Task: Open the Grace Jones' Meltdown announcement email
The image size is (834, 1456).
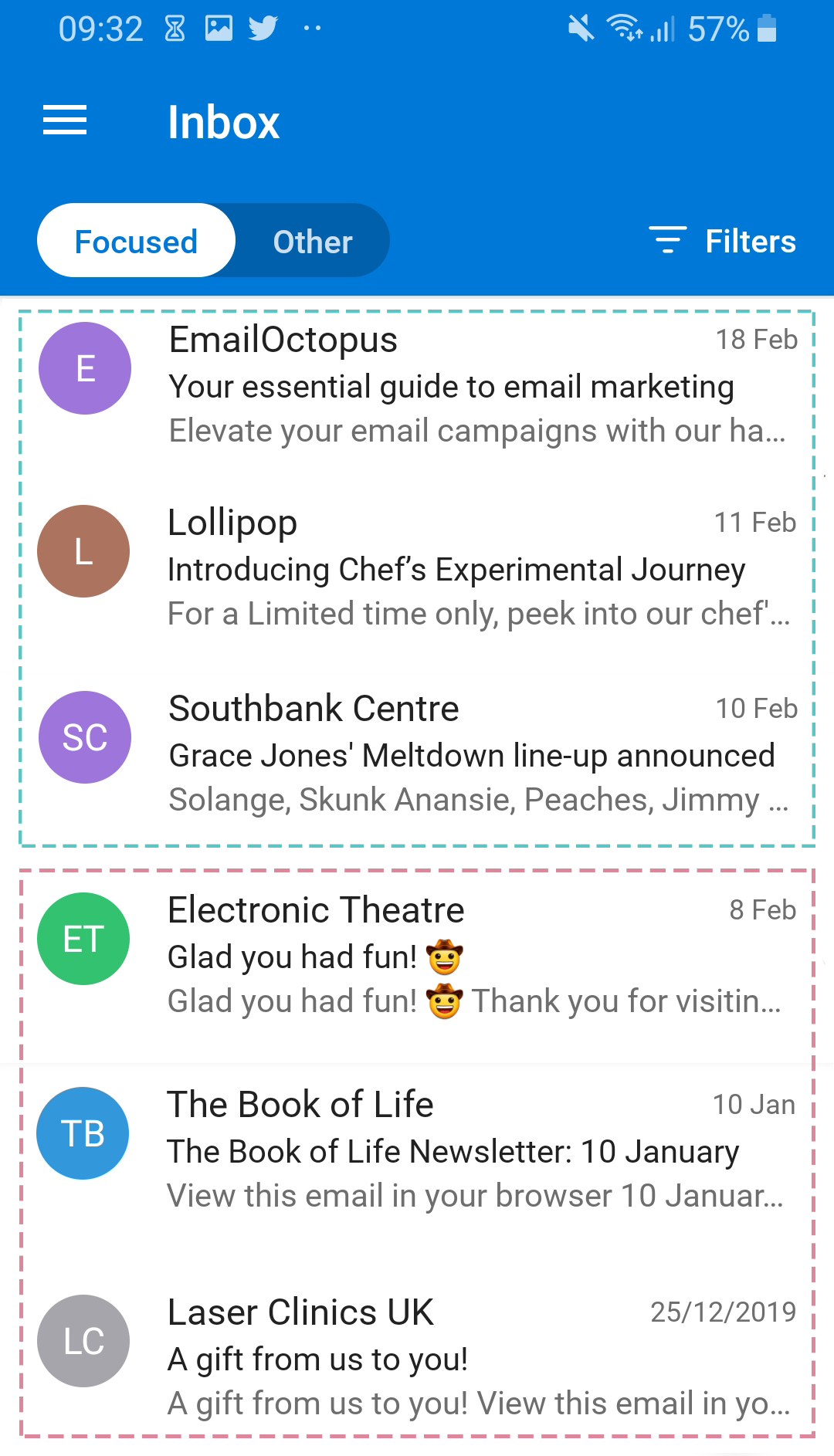Action: coord(471,755)
